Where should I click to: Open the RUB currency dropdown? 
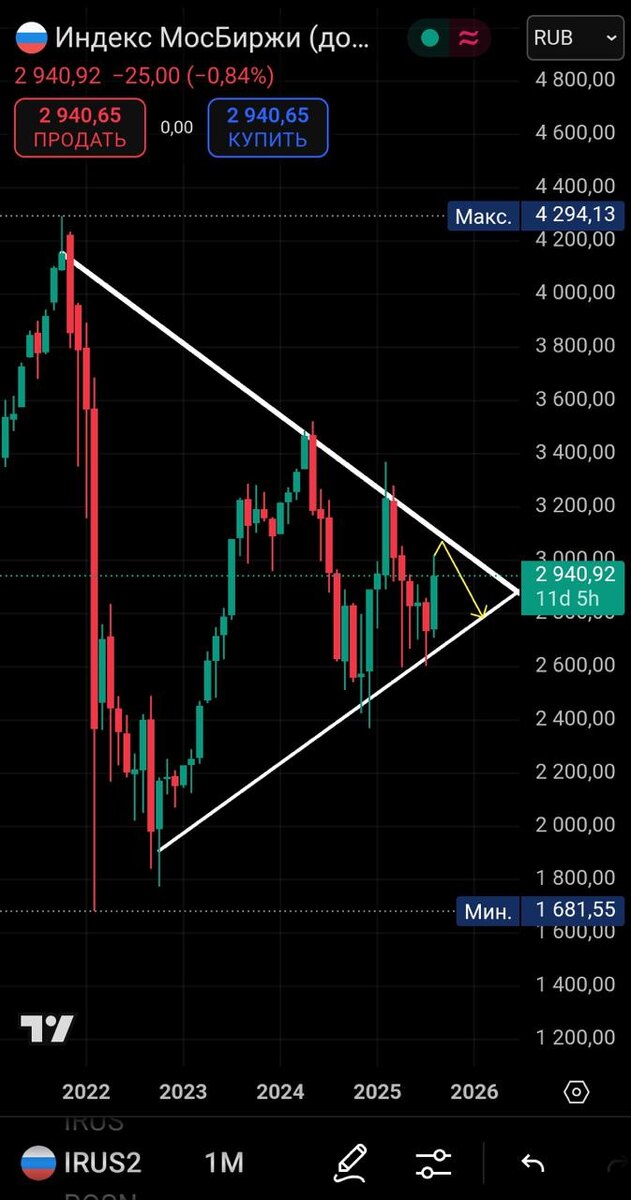(x=574, y=38)
